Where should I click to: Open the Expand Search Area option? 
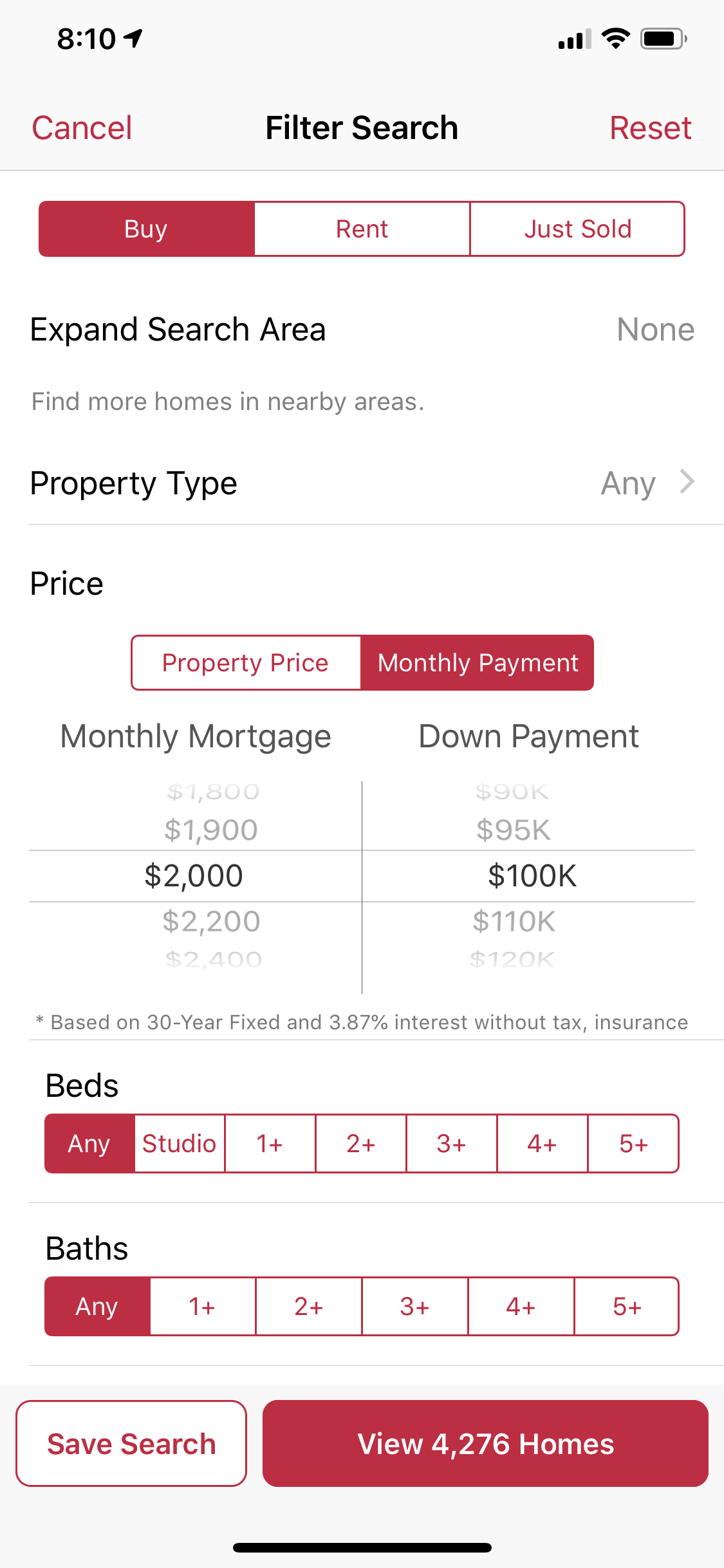[362, 329]
